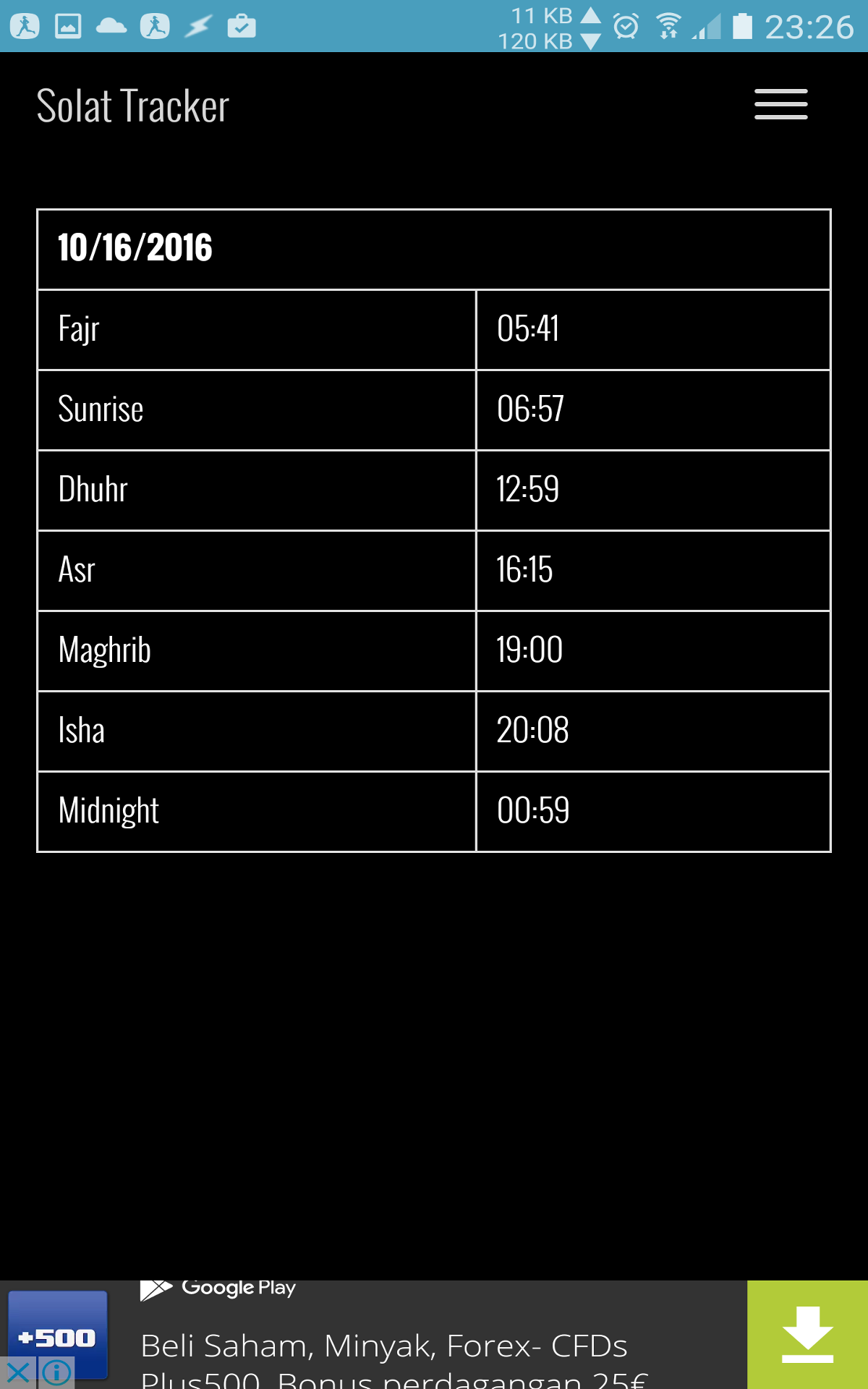Image resolution: width=868 pixels, height=1389 pixels.
Task: Open the ad info icon
Action: point(56,1372)
